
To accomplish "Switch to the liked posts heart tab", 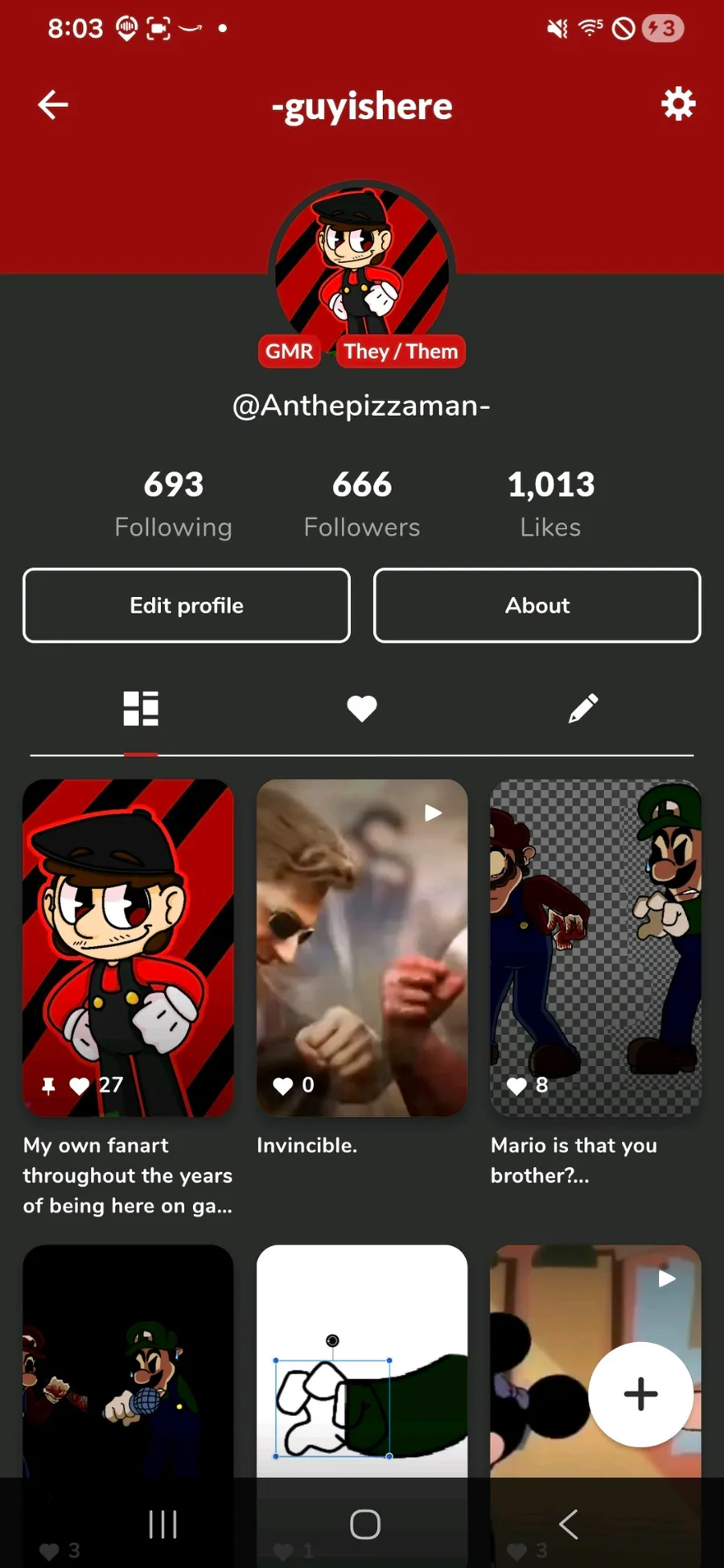I will coord(362,709).
